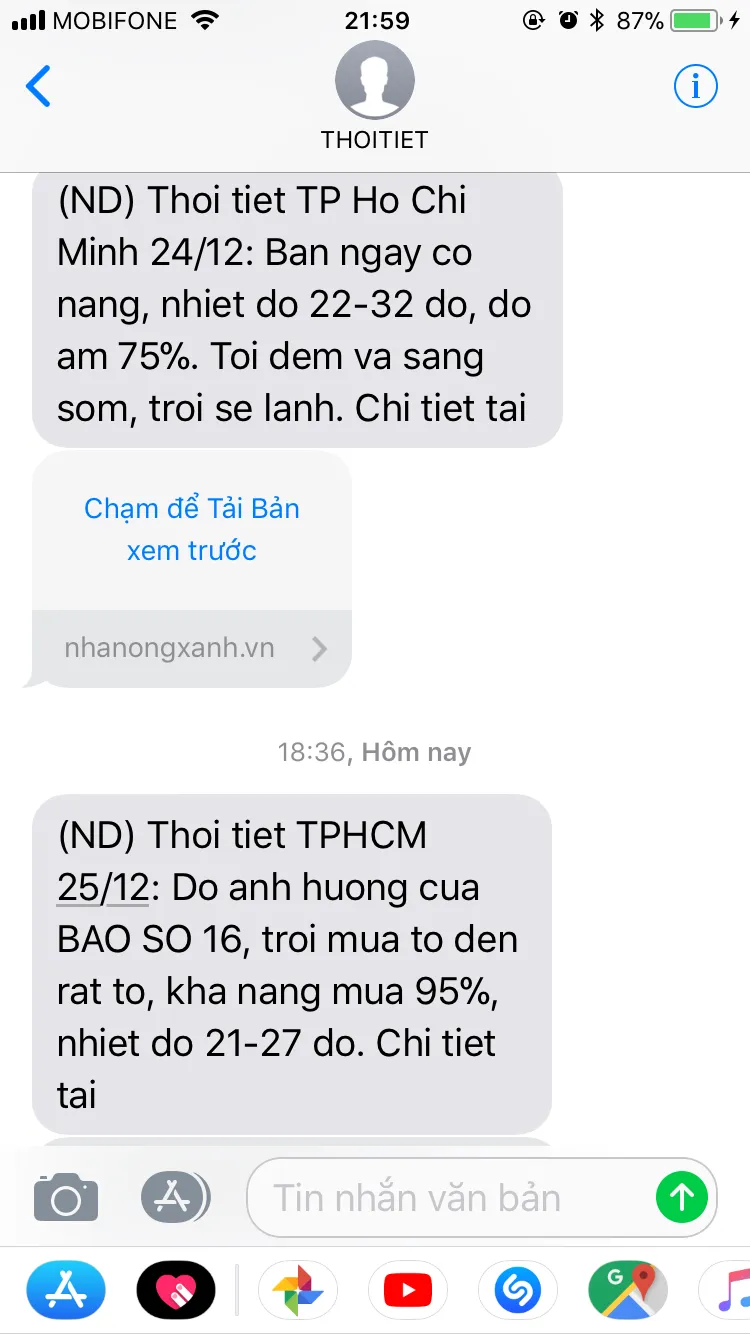
Task: Tap the green send arrow button
Action: pos(682,1197)
